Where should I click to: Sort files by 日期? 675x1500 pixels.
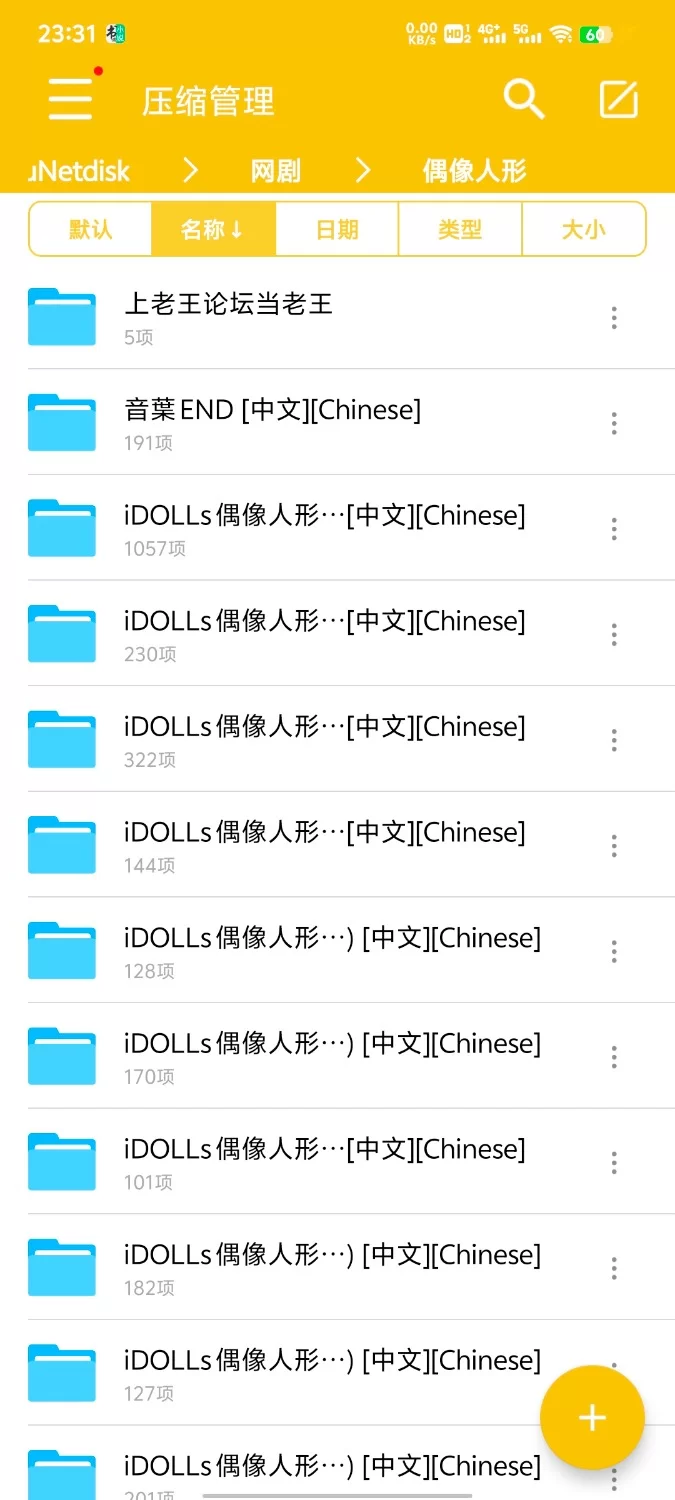(337, 230)
